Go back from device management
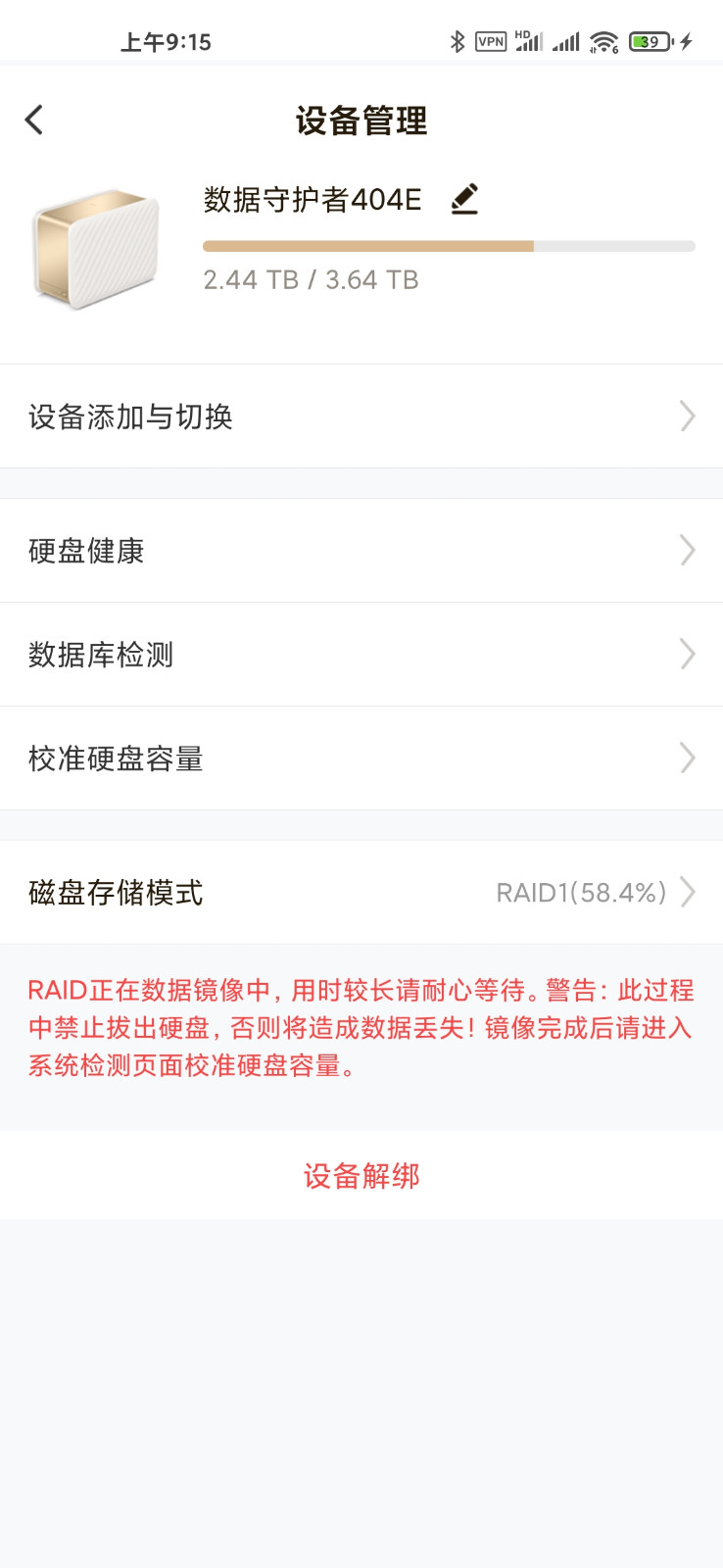Image resolution: width=723 pixels, height=1568 pixels. (x=34, y=121)
